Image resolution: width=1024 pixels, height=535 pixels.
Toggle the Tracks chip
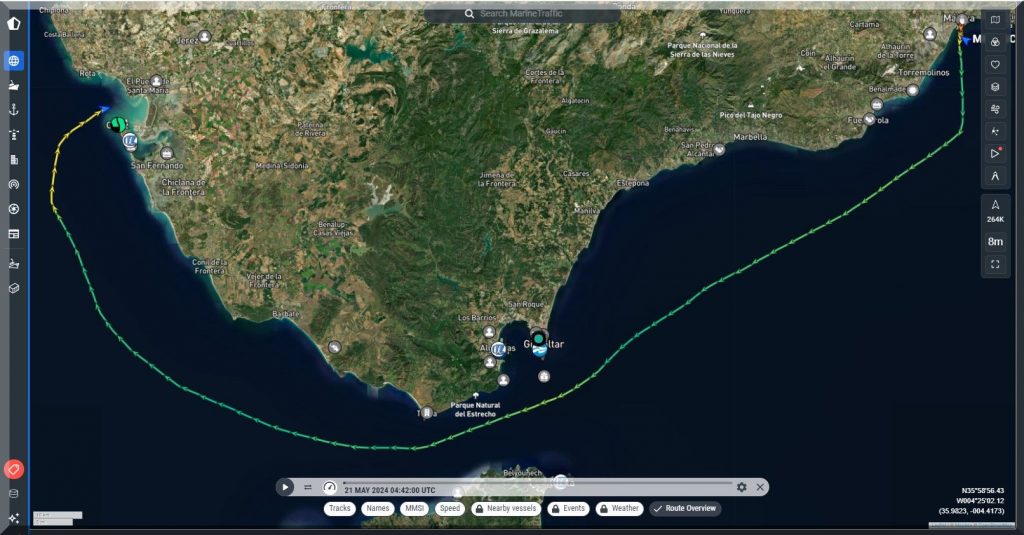[x=340, y=509]
